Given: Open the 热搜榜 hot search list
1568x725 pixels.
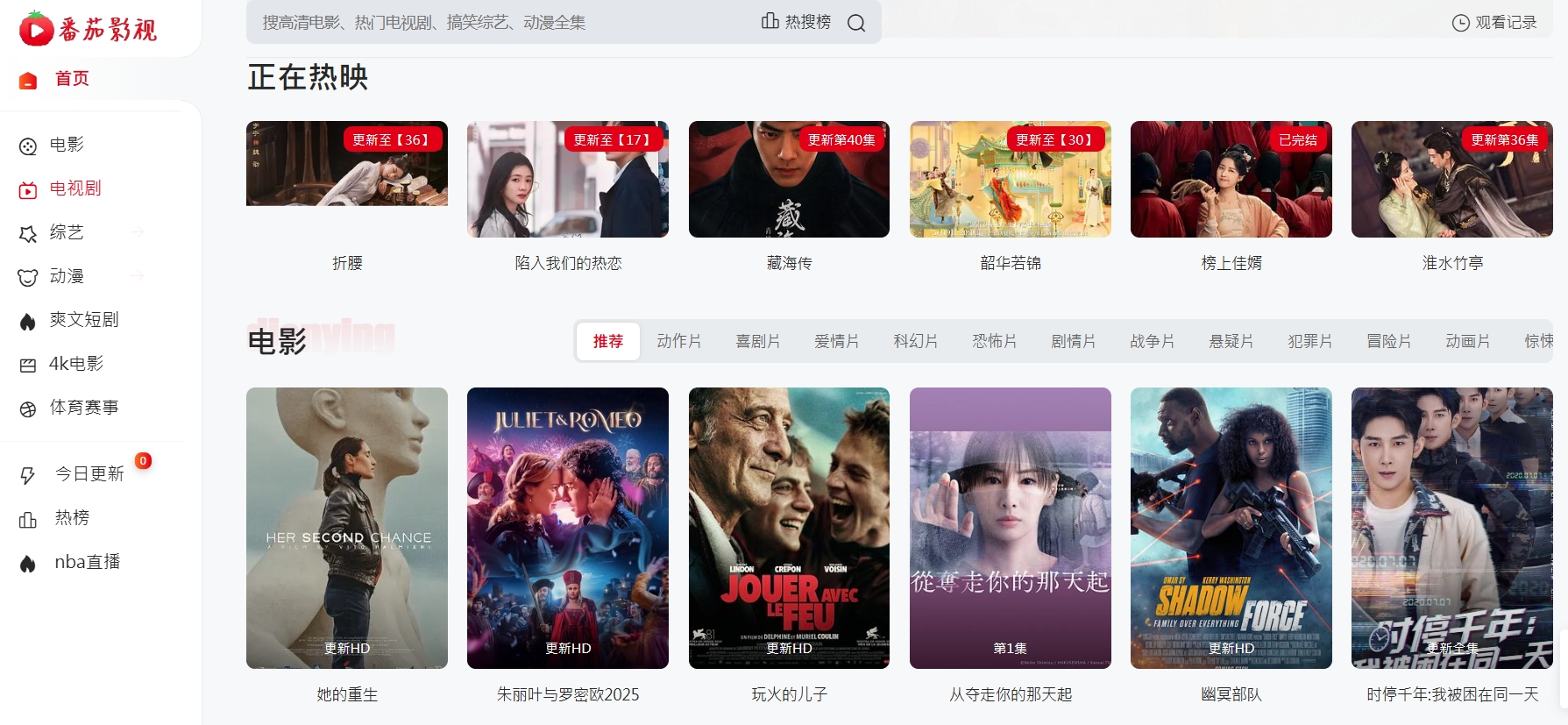Looking at the screenshot, I should pyautogui.click(x=796, y=22).
